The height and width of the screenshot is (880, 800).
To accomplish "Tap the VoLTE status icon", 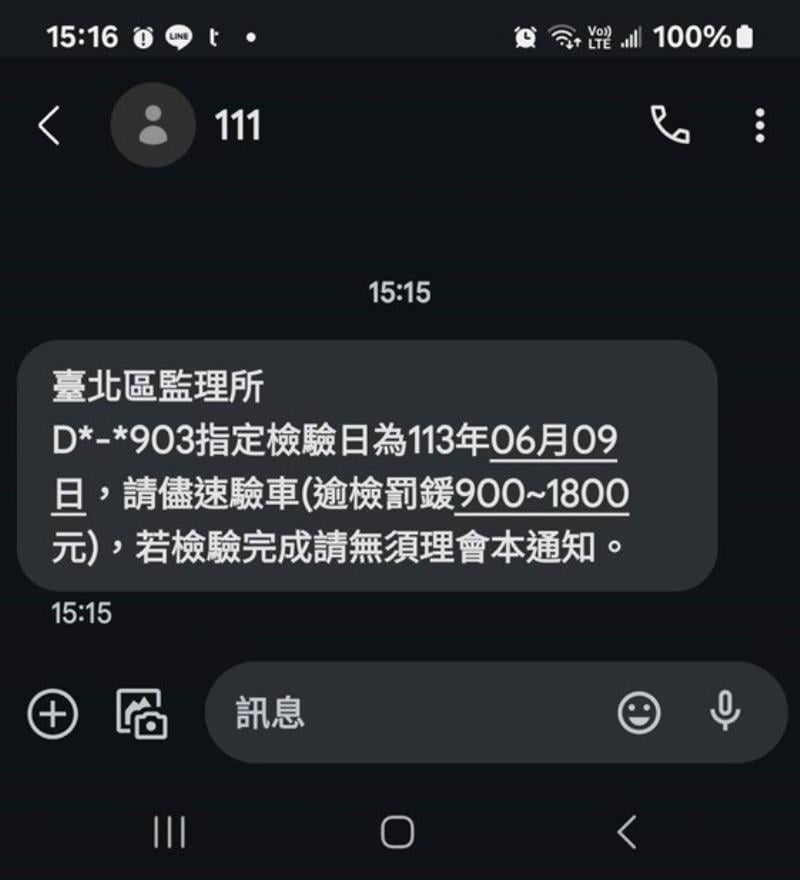I will 600,35.
